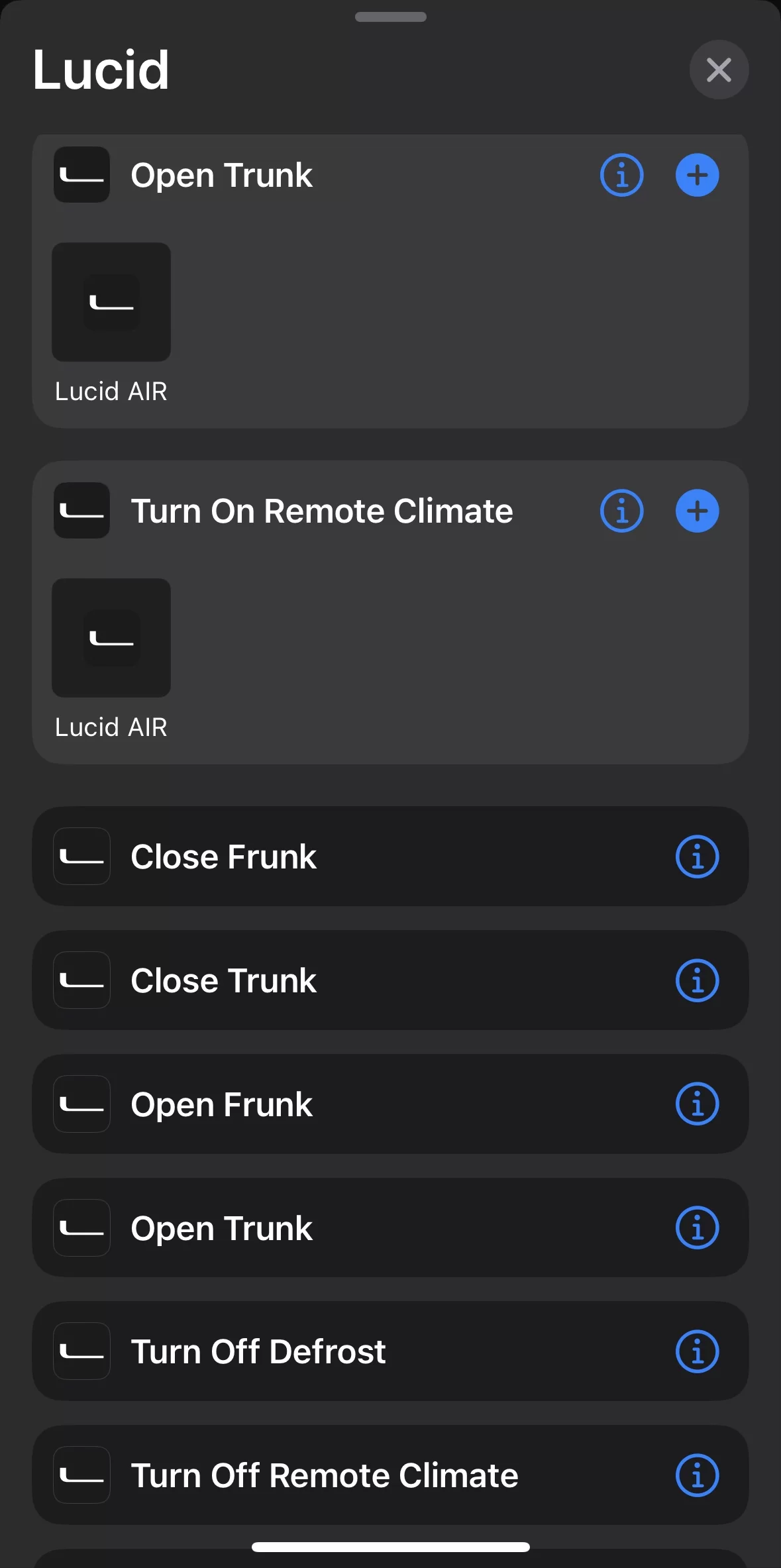This screenshot has height=1568, width=781.
Task: Show info for Close Frunk
Action: point(697,857)
